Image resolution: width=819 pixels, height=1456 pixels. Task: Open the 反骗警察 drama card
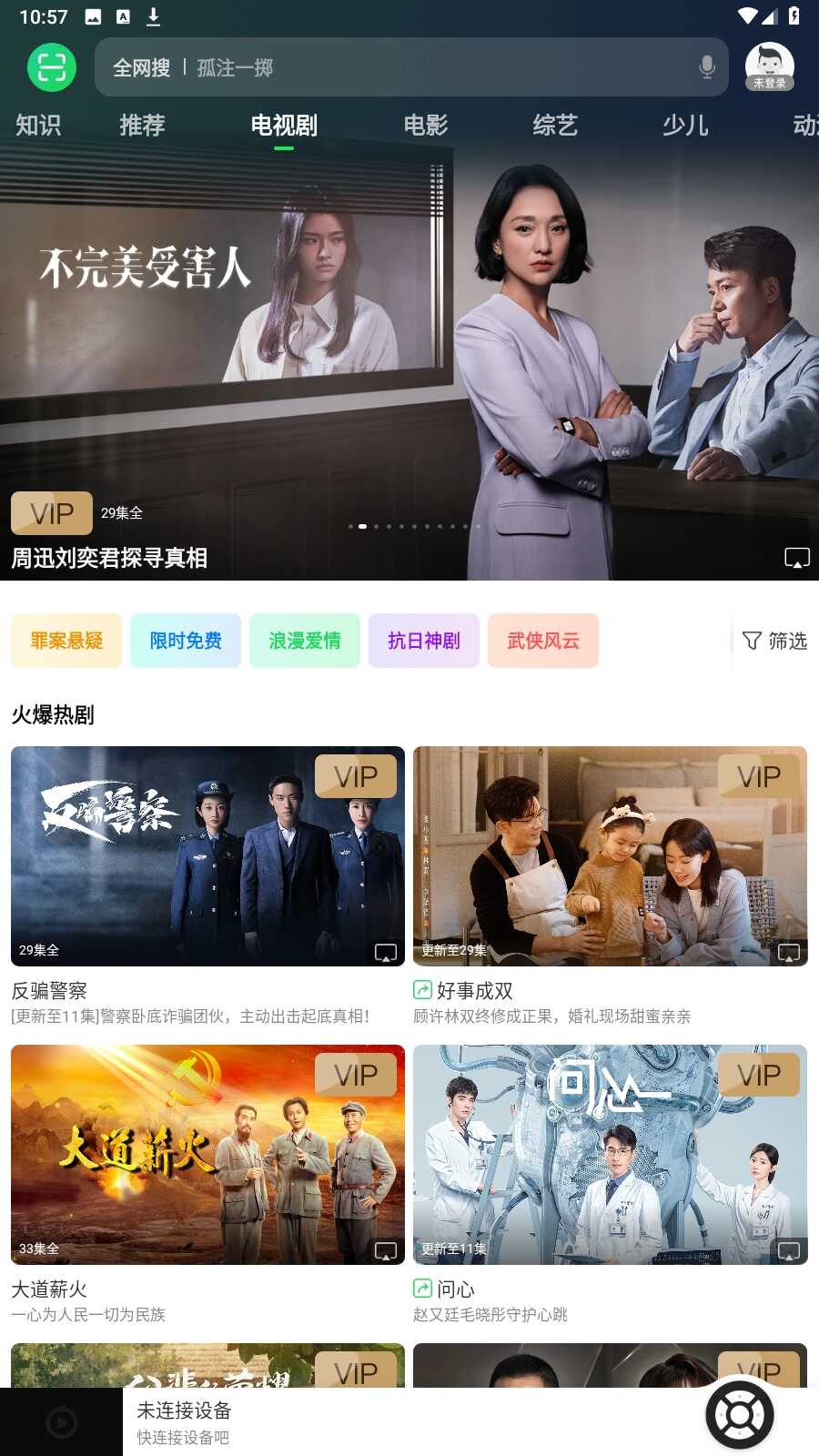click(x=207, y=856)
